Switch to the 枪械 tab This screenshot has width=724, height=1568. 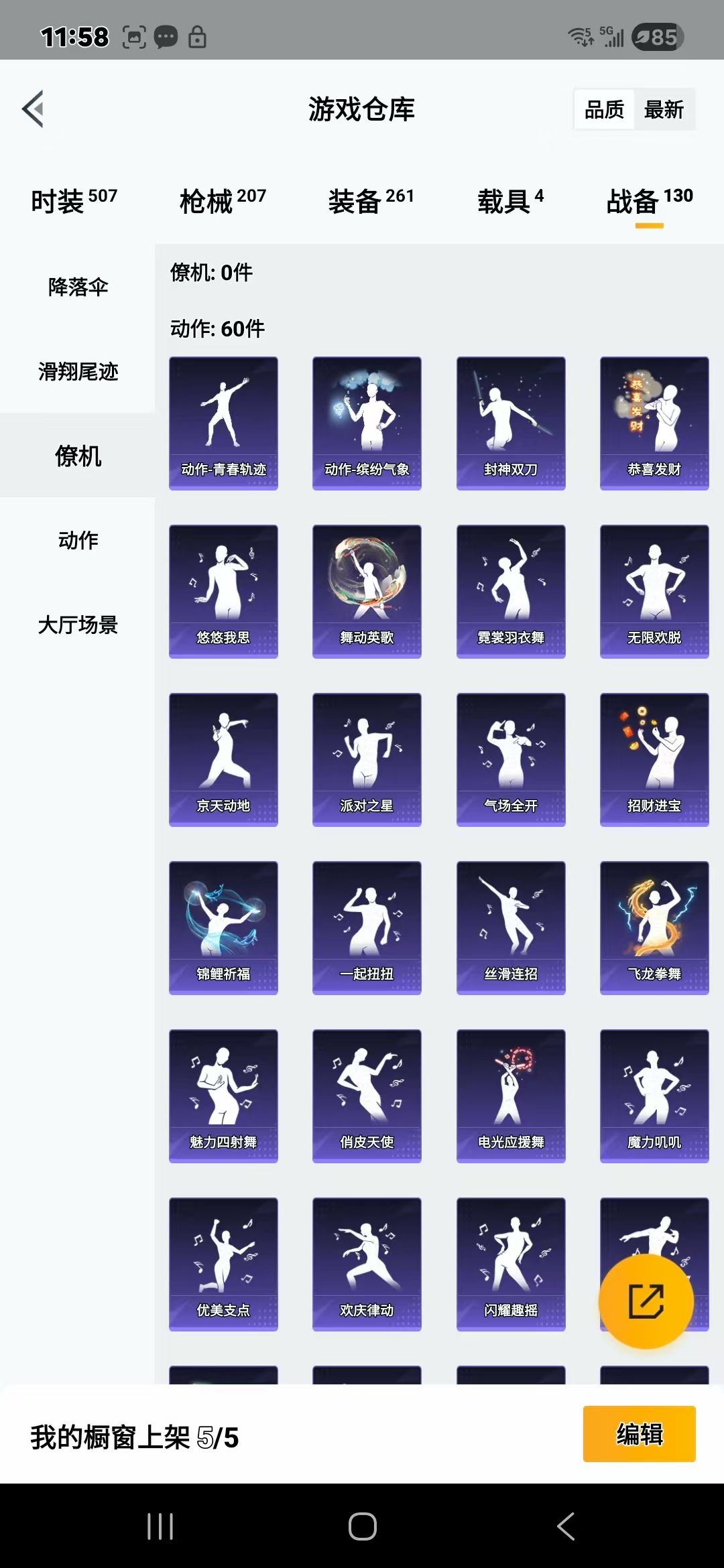[x=223, y=200]
